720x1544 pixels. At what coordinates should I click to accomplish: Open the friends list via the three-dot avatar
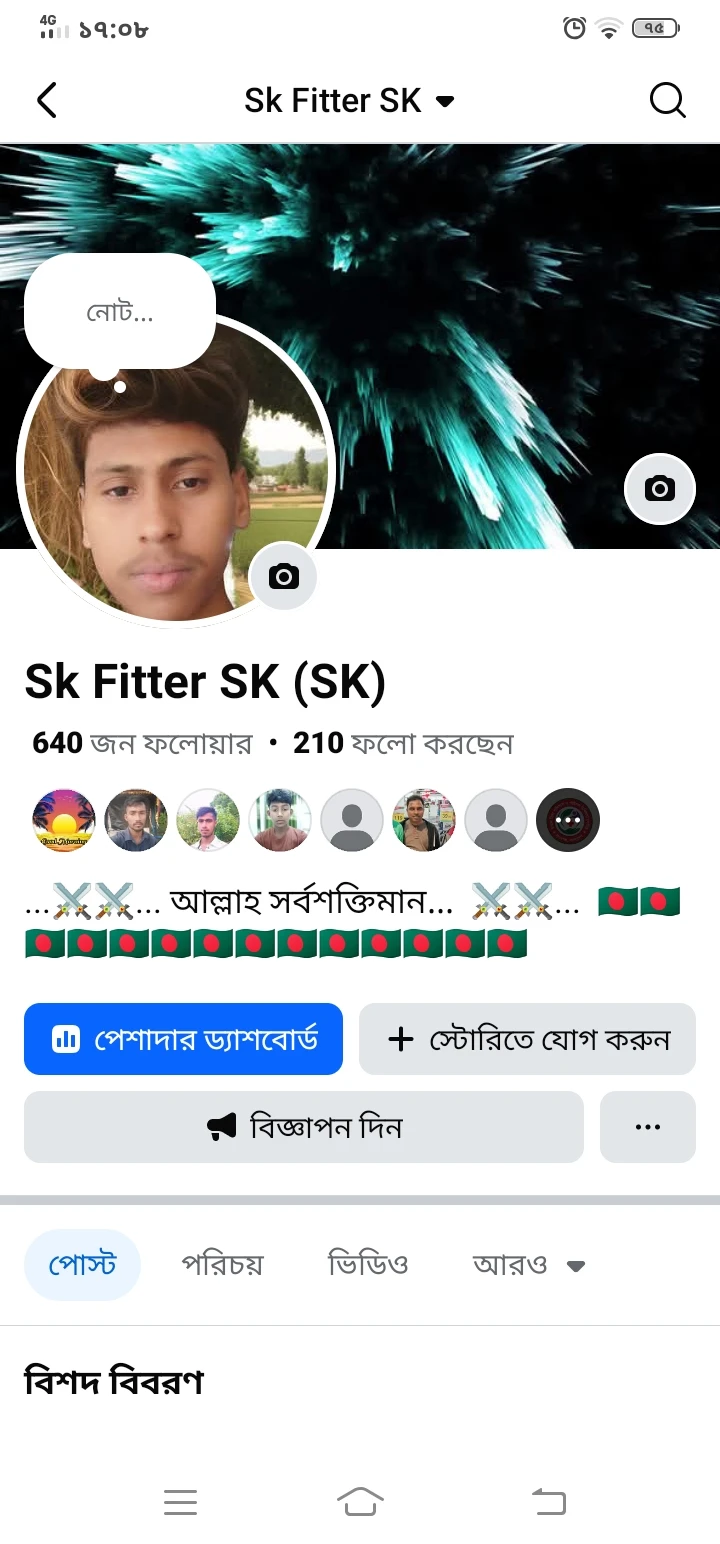click(x=567, y=820)
